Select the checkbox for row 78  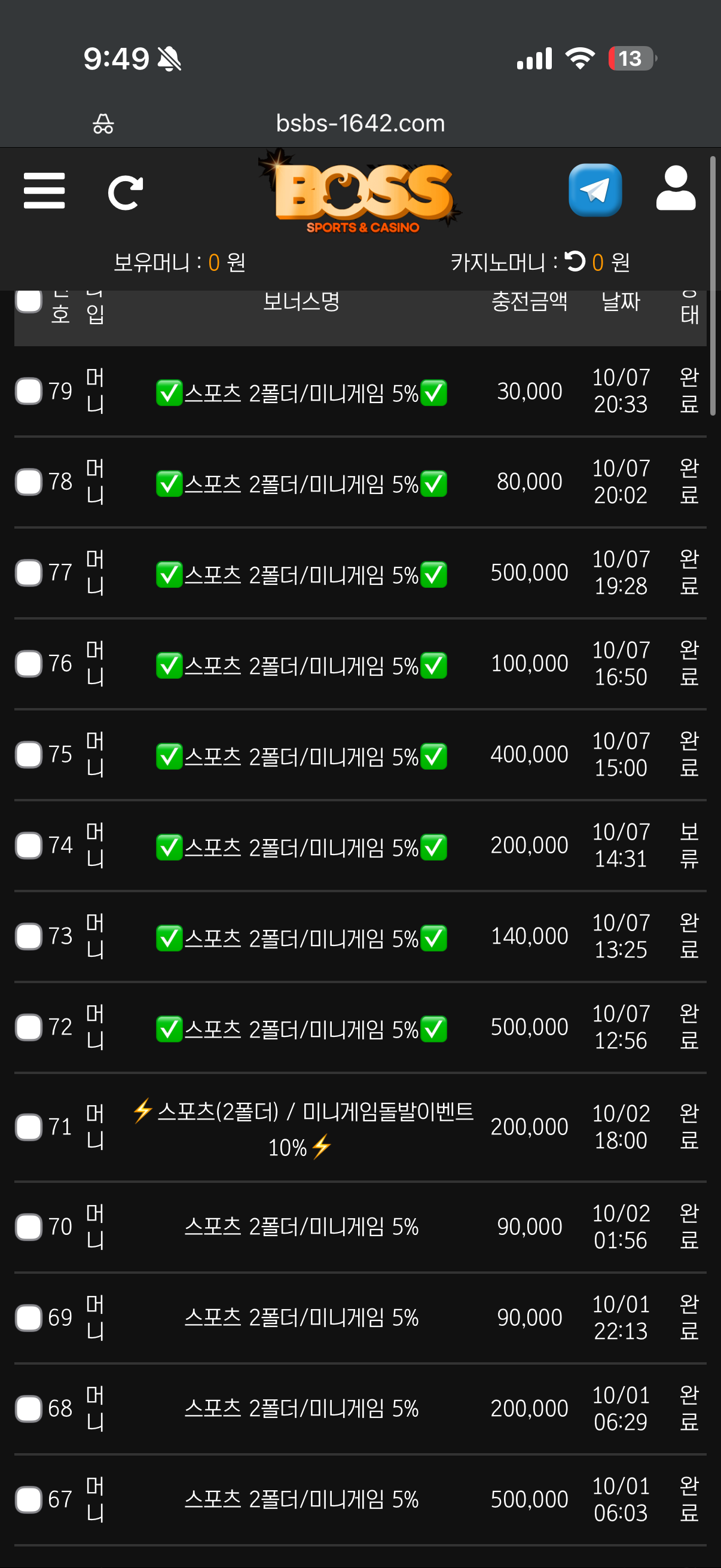[29, 481]
